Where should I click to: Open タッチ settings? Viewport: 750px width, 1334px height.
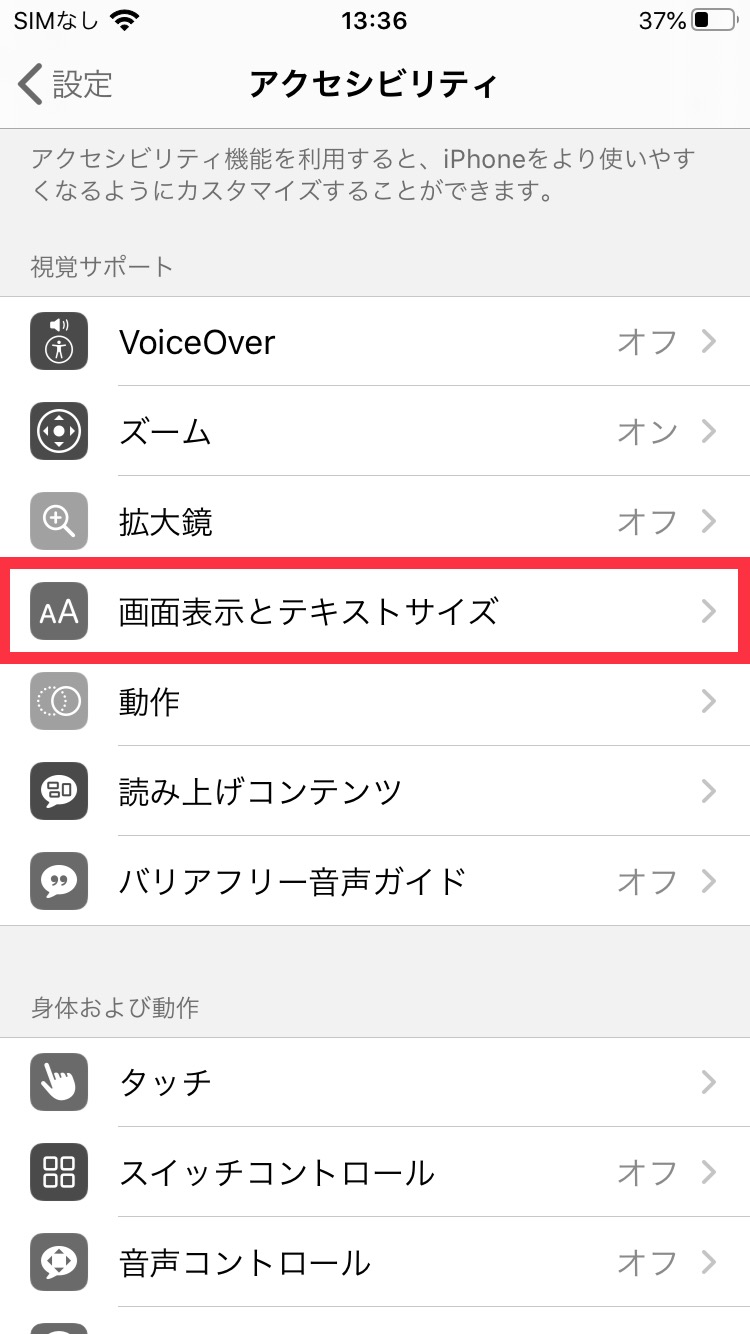[x=375, y=1082]
